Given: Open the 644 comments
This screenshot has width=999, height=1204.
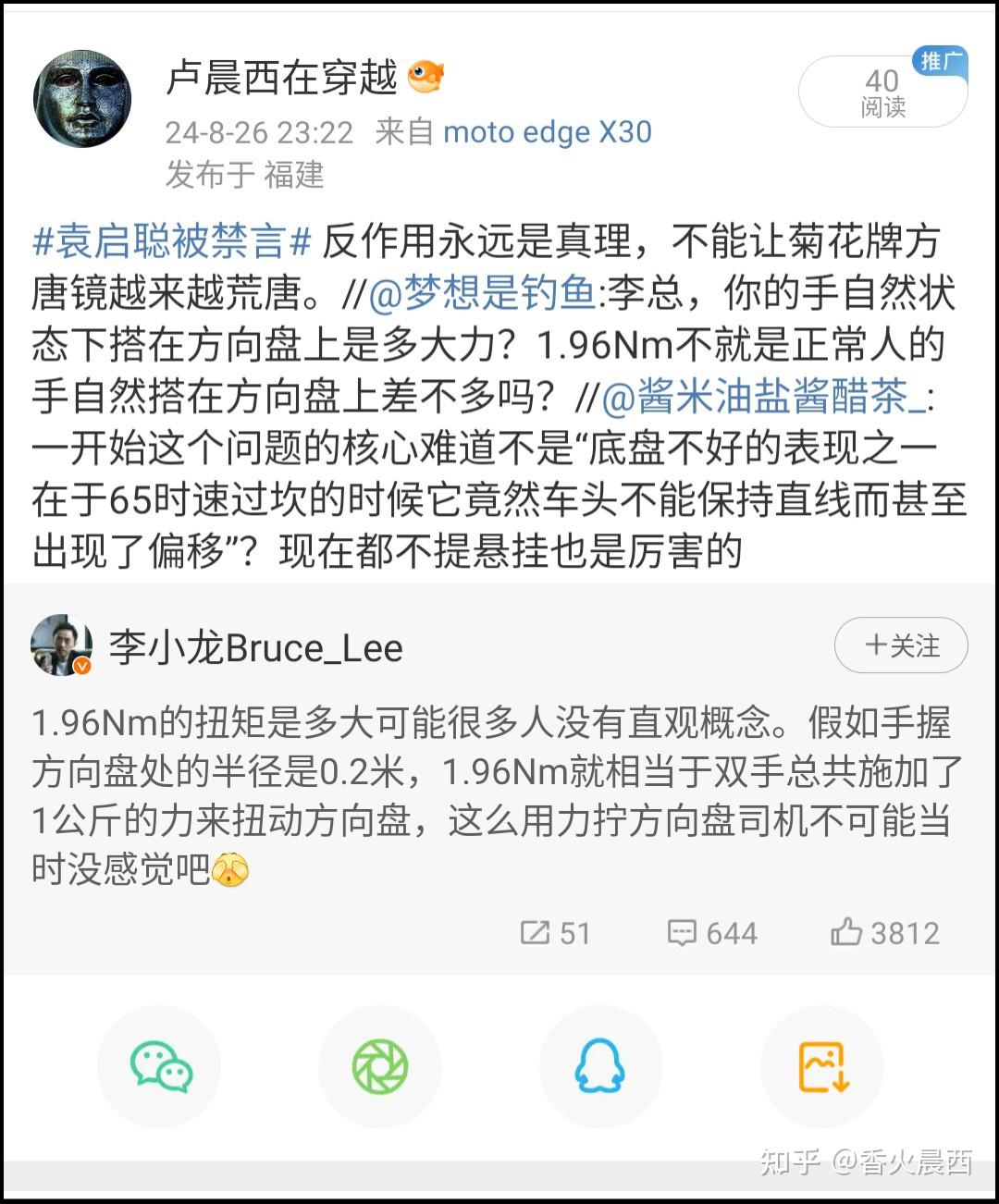Looking at the screenshot, I should (711, 933).
